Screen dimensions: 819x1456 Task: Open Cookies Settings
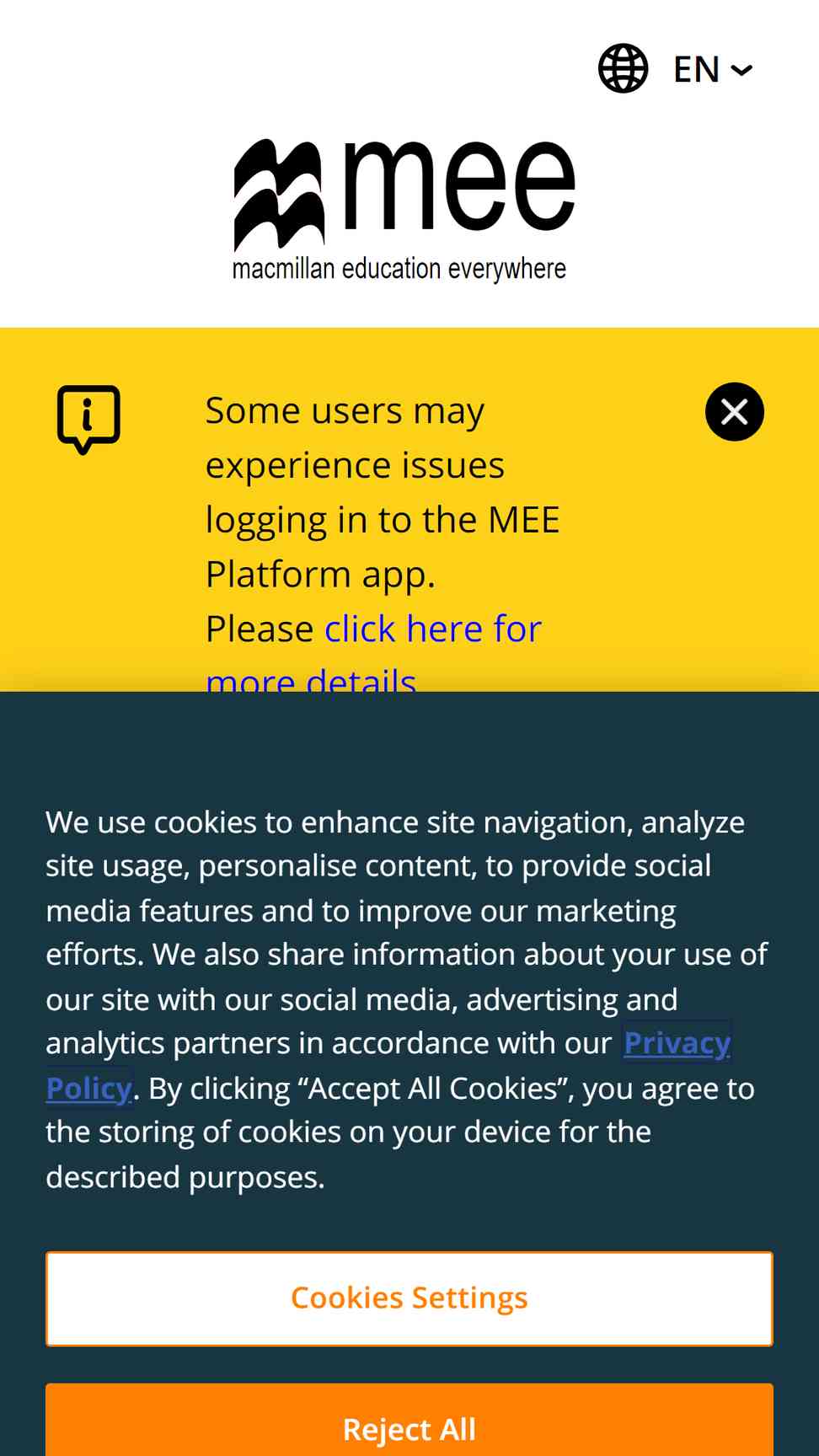click(409, 1298)
